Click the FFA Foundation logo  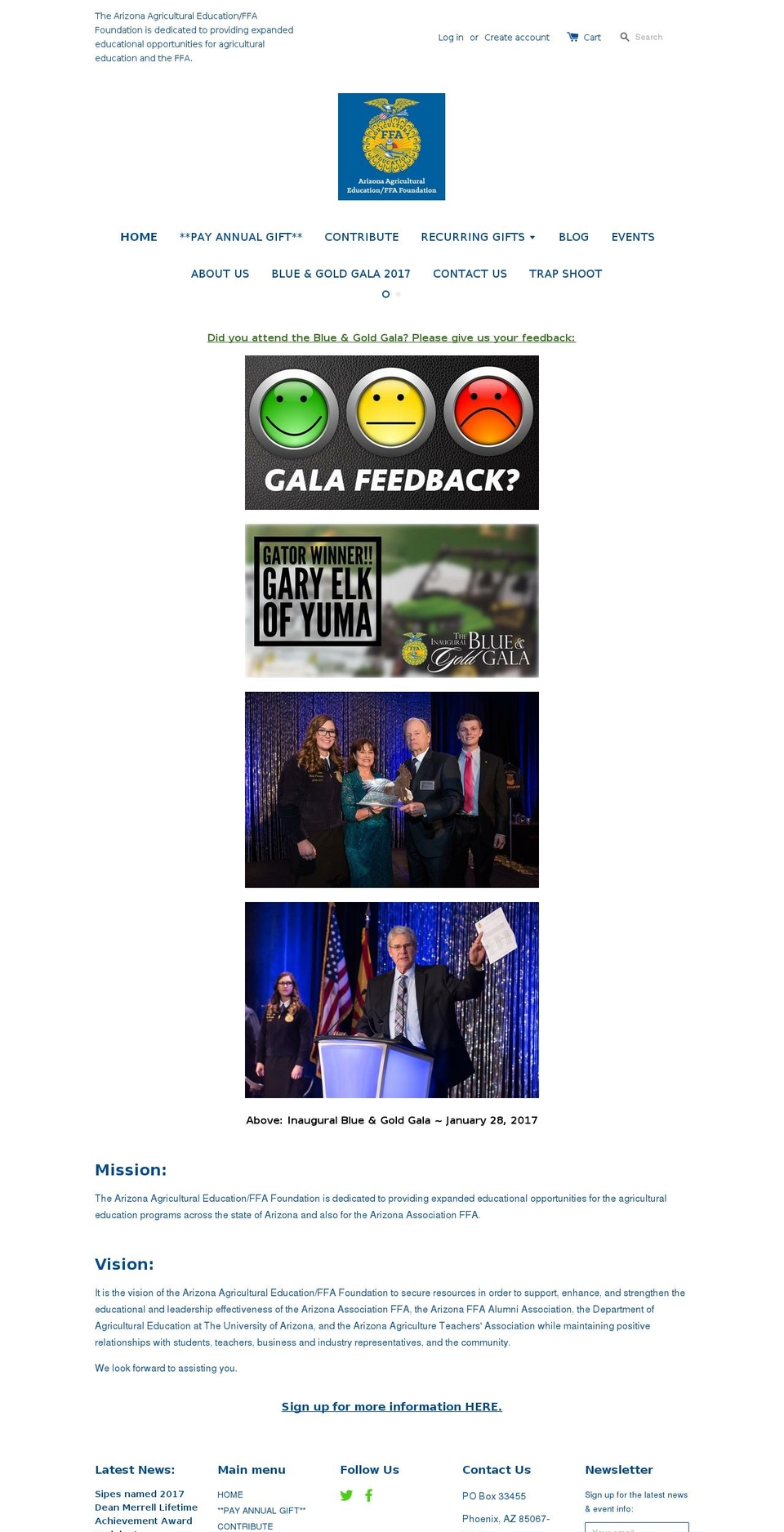[391, 145]
